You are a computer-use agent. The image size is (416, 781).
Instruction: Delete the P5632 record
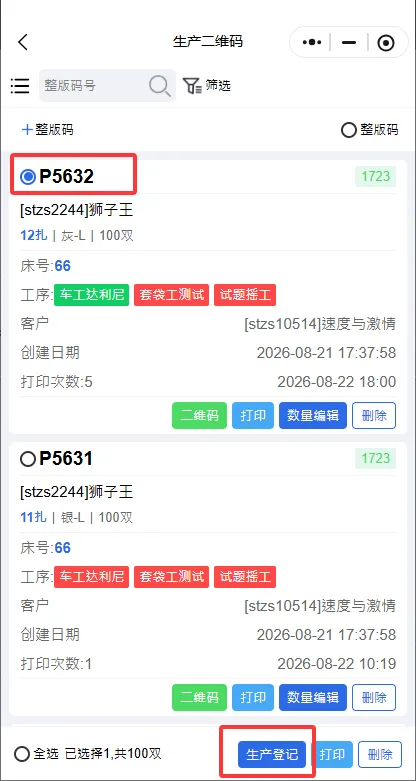click(x=374, y=415)
